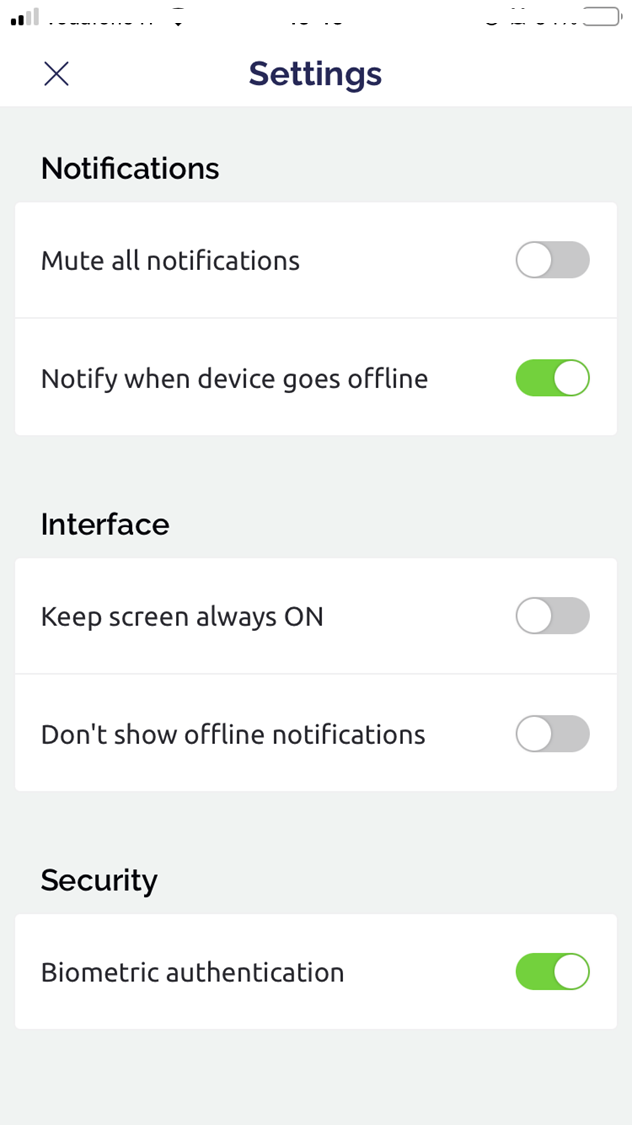Turn off Notify when device goes offline
The height and width of the screenshot is (1125, 632).
tap(552, 378)
